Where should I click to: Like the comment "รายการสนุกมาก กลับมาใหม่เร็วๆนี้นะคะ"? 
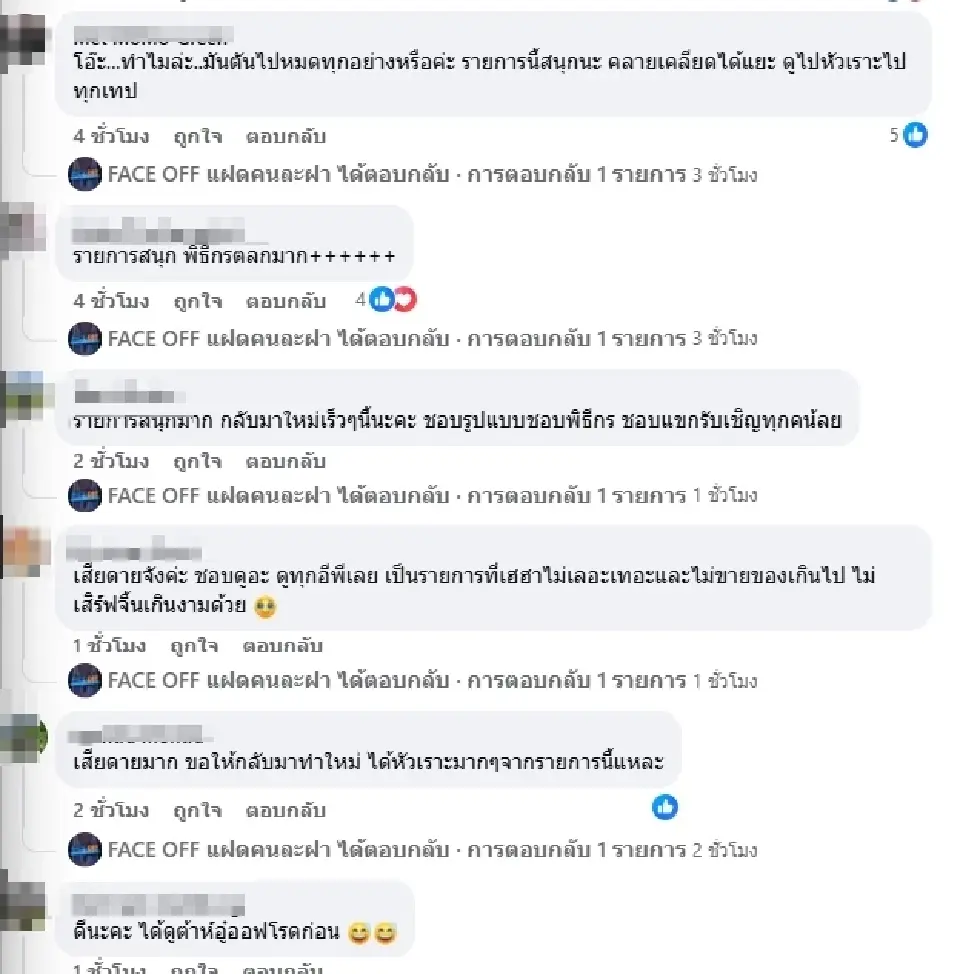197,461
